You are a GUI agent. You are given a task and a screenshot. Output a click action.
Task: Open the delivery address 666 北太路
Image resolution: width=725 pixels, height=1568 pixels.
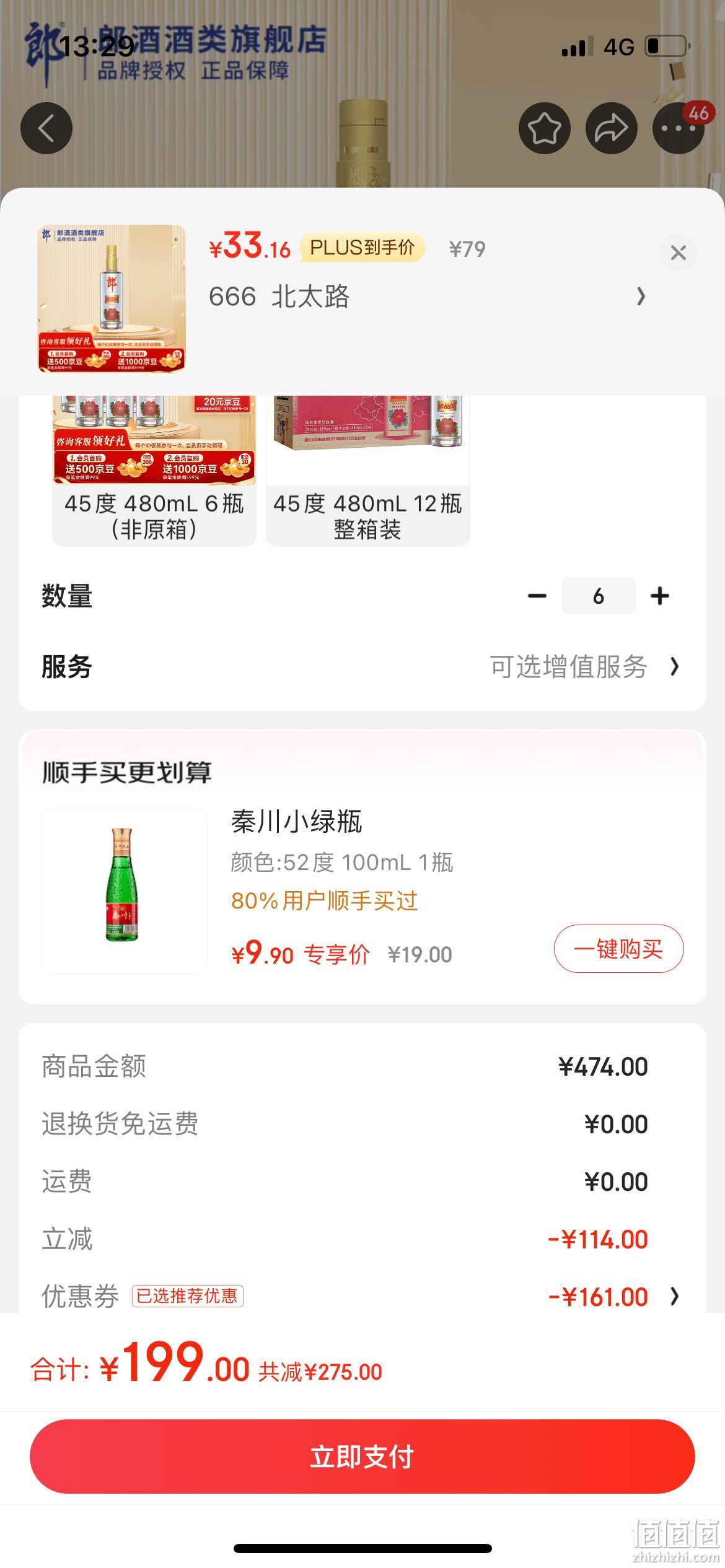(x=428, y=297)
